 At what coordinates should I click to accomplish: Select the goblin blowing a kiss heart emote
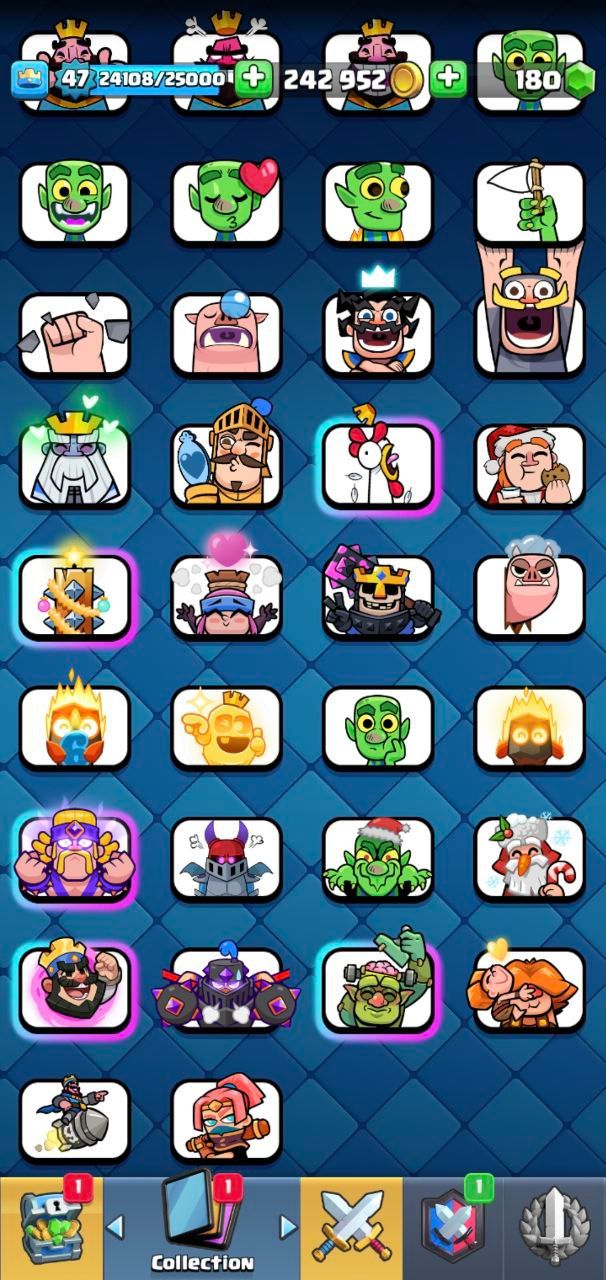coord(226,203)
